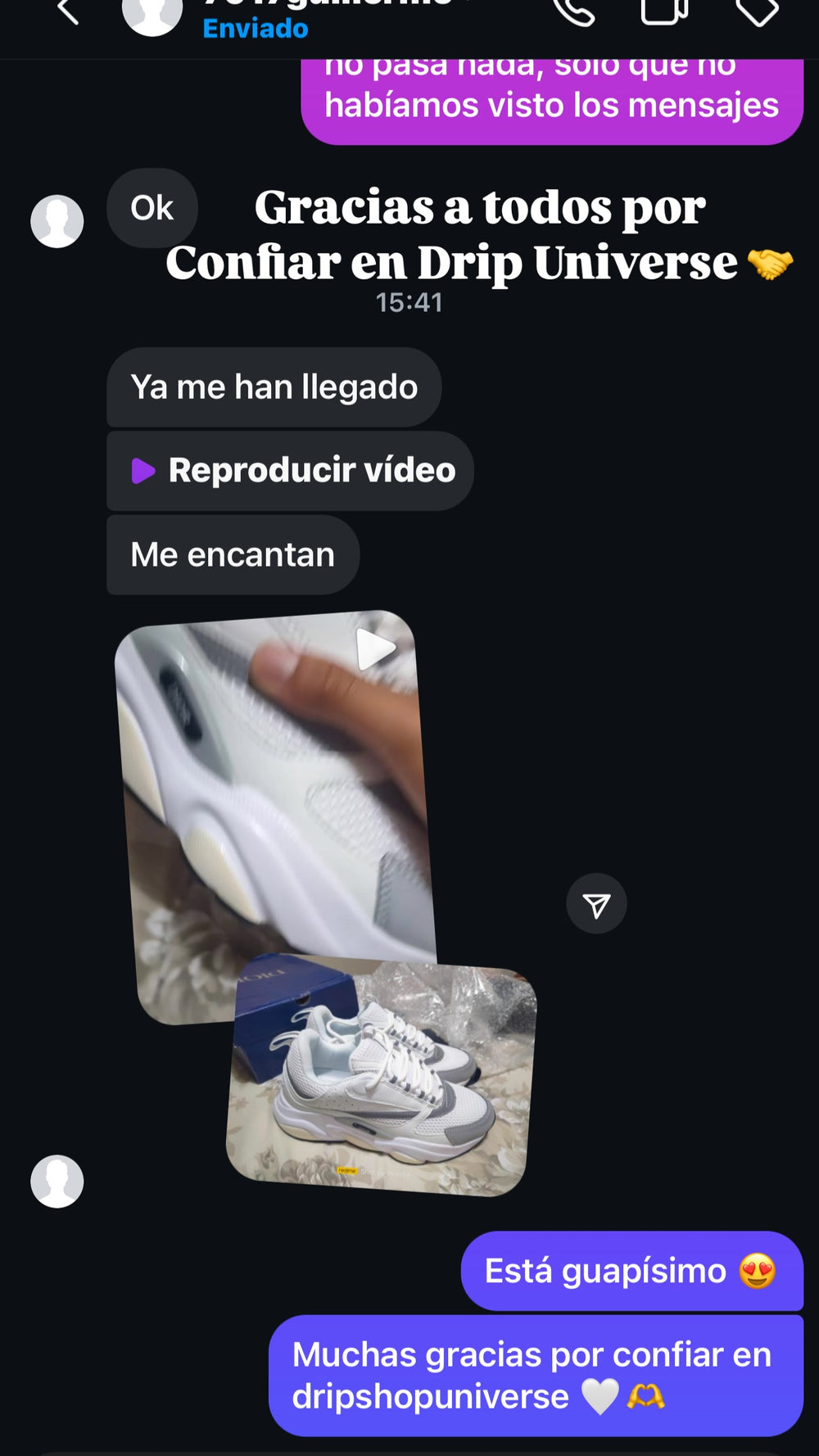Select the Me encantan message bubble
The width and height of the screenshot is (819, 1456).
(x=233, y=554)
